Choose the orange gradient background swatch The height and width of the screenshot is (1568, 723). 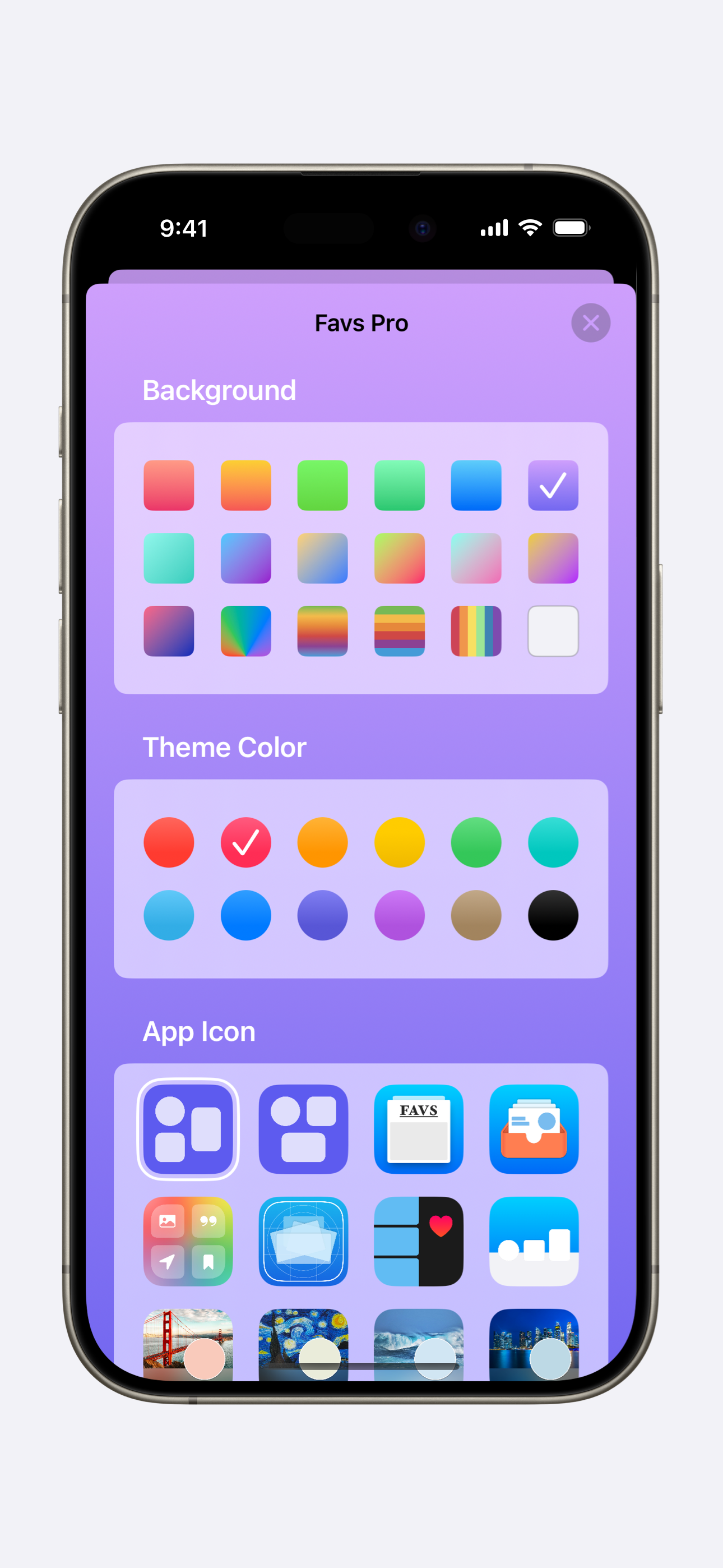tap(245, 485)
